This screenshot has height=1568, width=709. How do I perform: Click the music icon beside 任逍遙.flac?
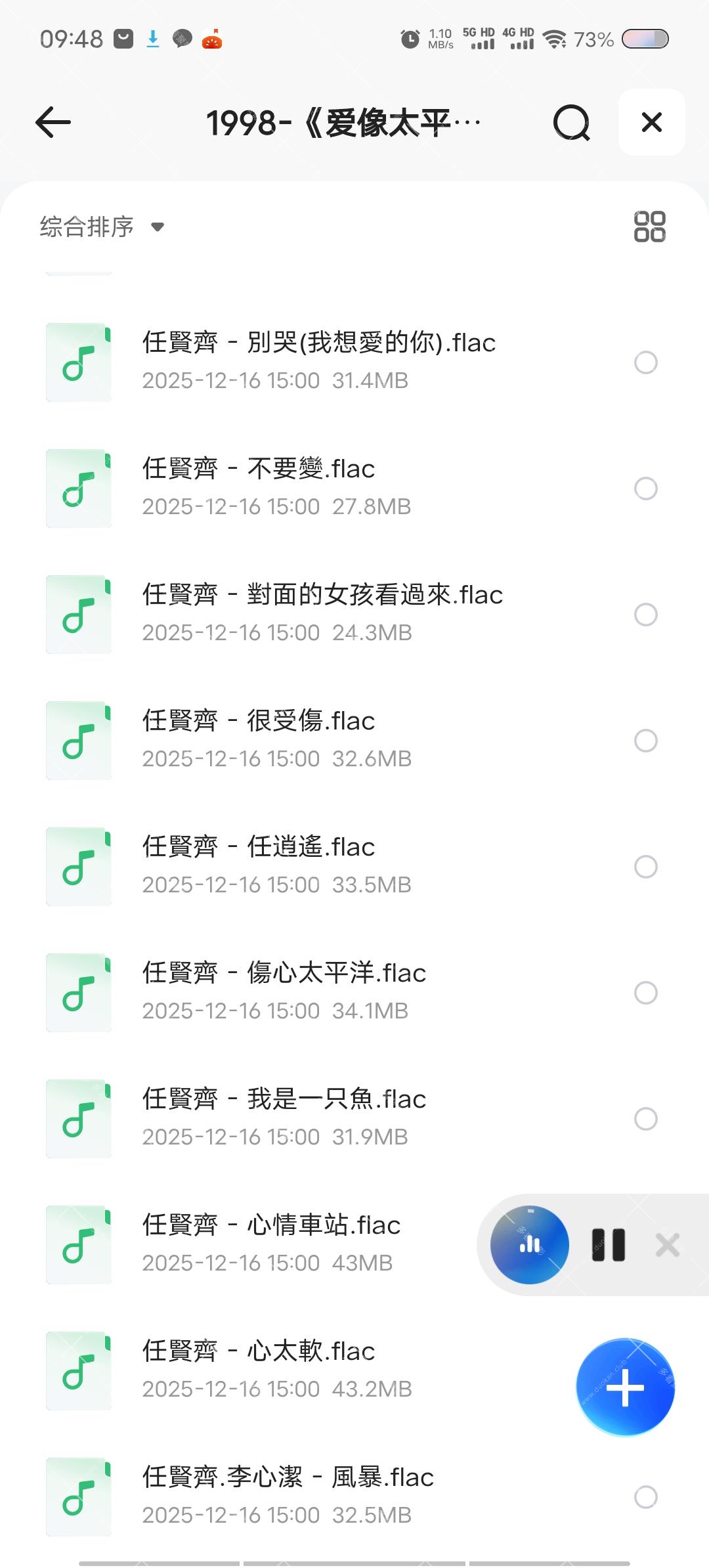point(78,866)
